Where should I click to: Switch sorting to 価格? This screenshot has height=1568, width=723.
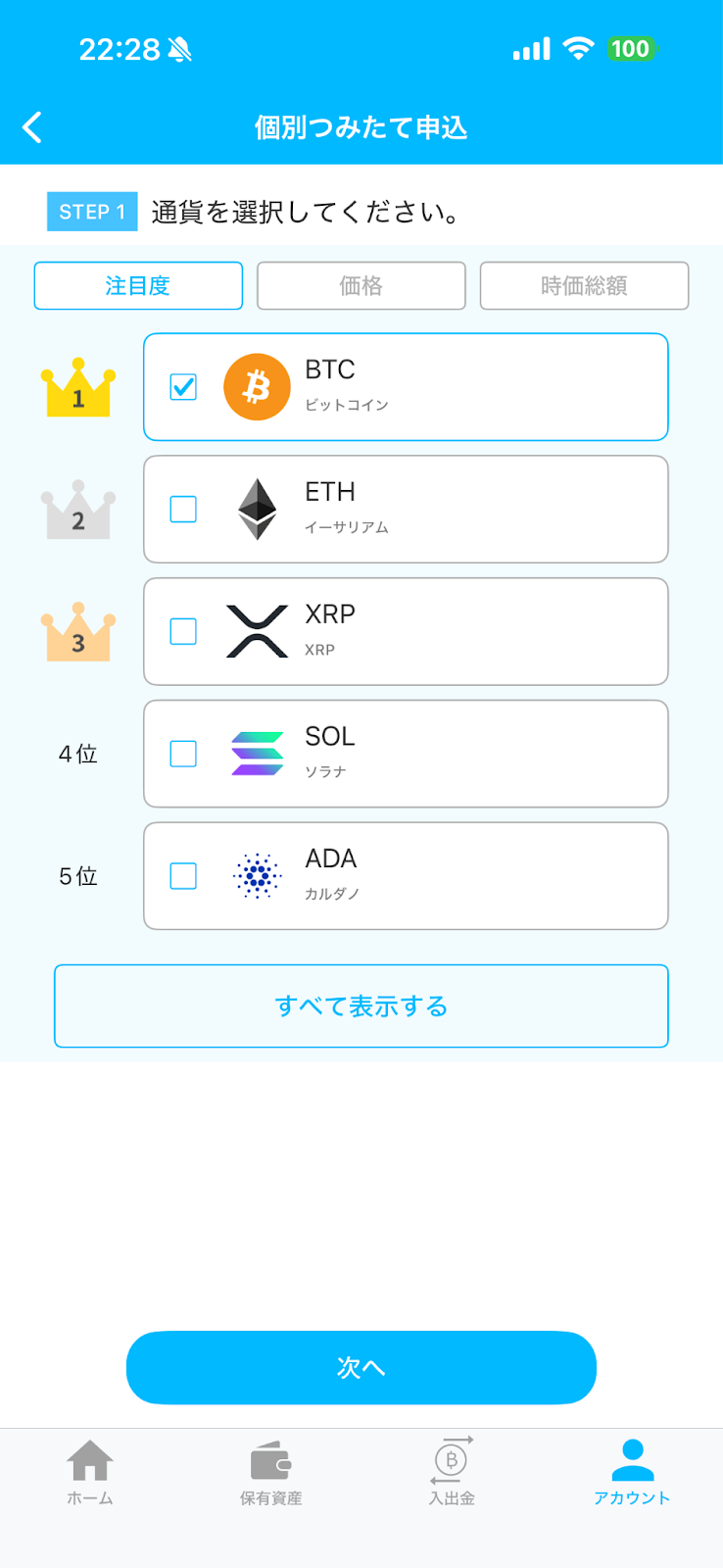click(x=361, y=285)
